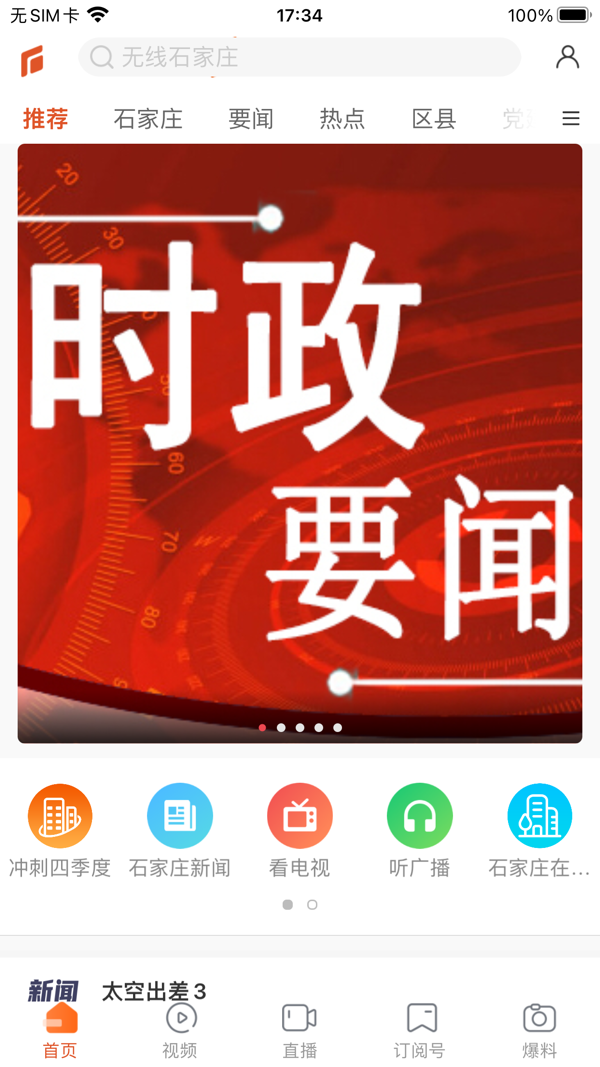This screenshot has width=600, height=1067.
Task: Tap the 看电视 shortcut
Action: pyautogui.click(x=300, y=830)
